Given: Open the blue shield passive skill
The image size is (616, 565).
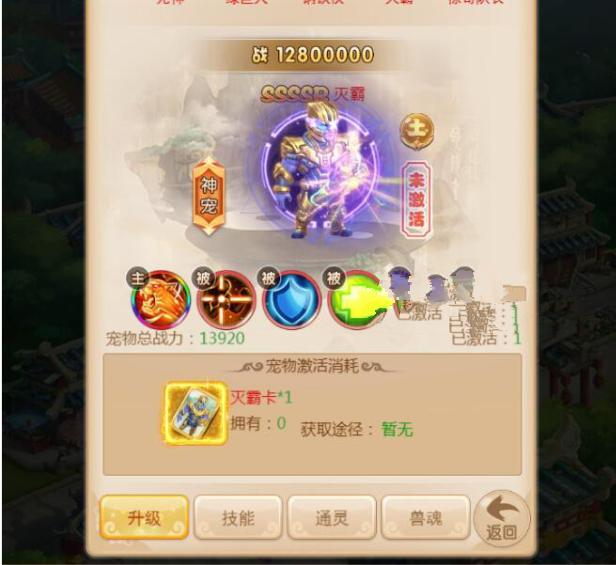Looking at the screenshot, I should [x=292, y=300].
